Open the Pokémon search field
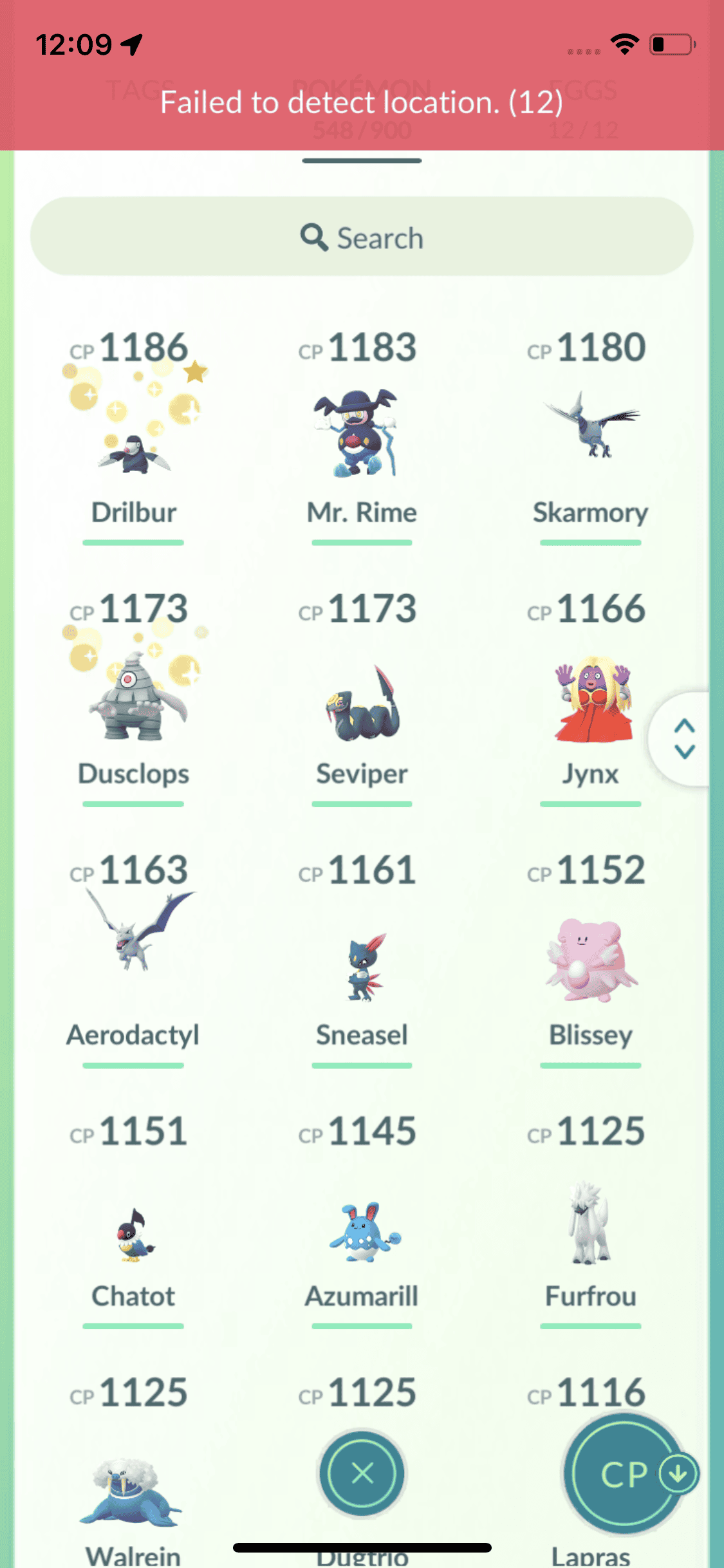 [x=362, y=237]
